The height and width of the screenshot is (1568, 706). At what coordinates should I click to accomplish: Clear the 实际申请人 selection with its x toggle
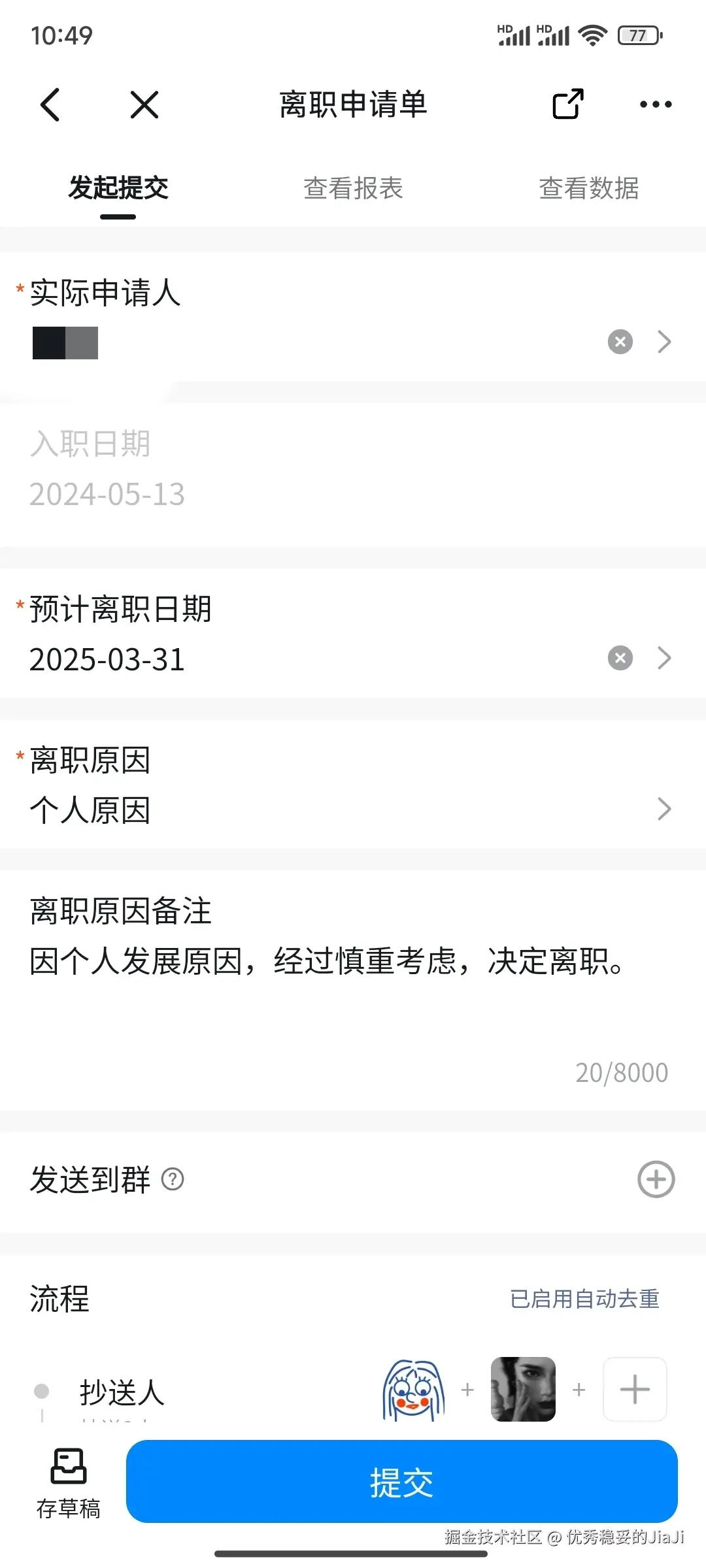tap(620, 342)
